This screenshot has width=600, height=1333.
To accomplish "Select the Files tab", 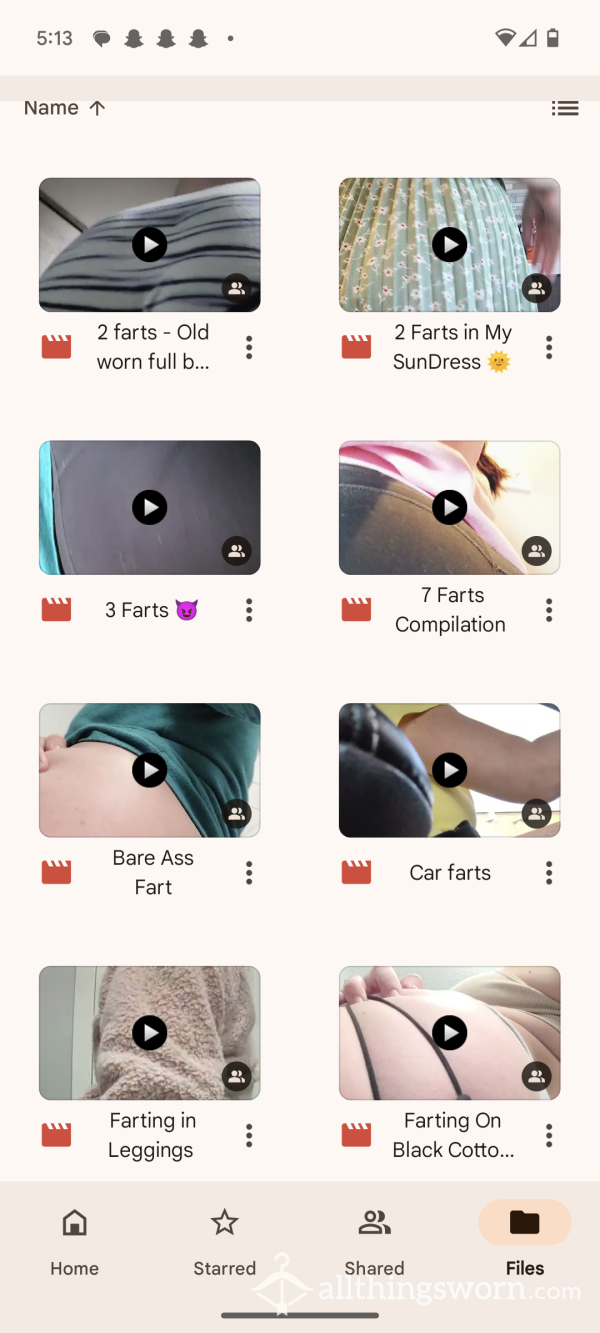I will pos(525,1242).
